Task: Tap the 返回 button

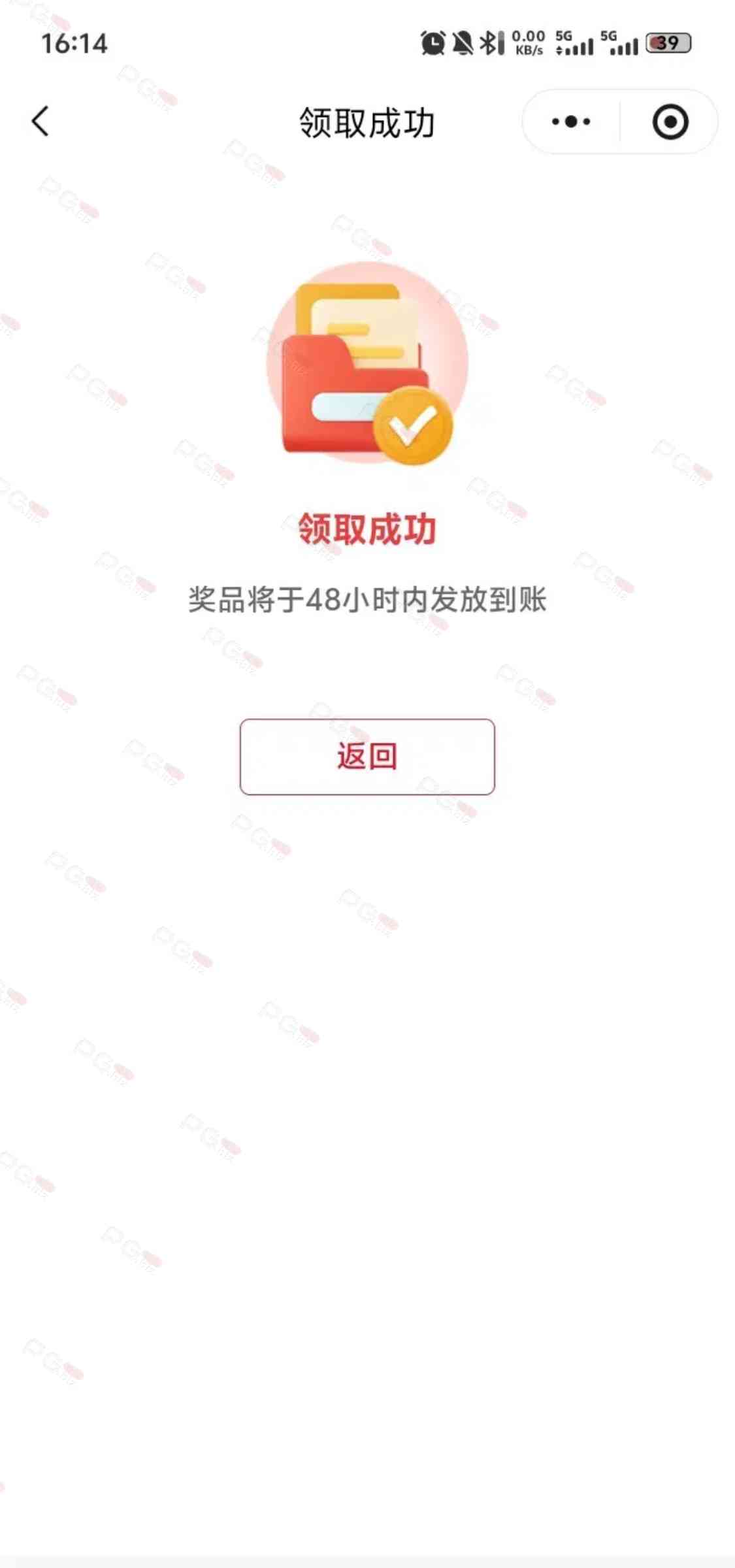Action: point(367,757)
